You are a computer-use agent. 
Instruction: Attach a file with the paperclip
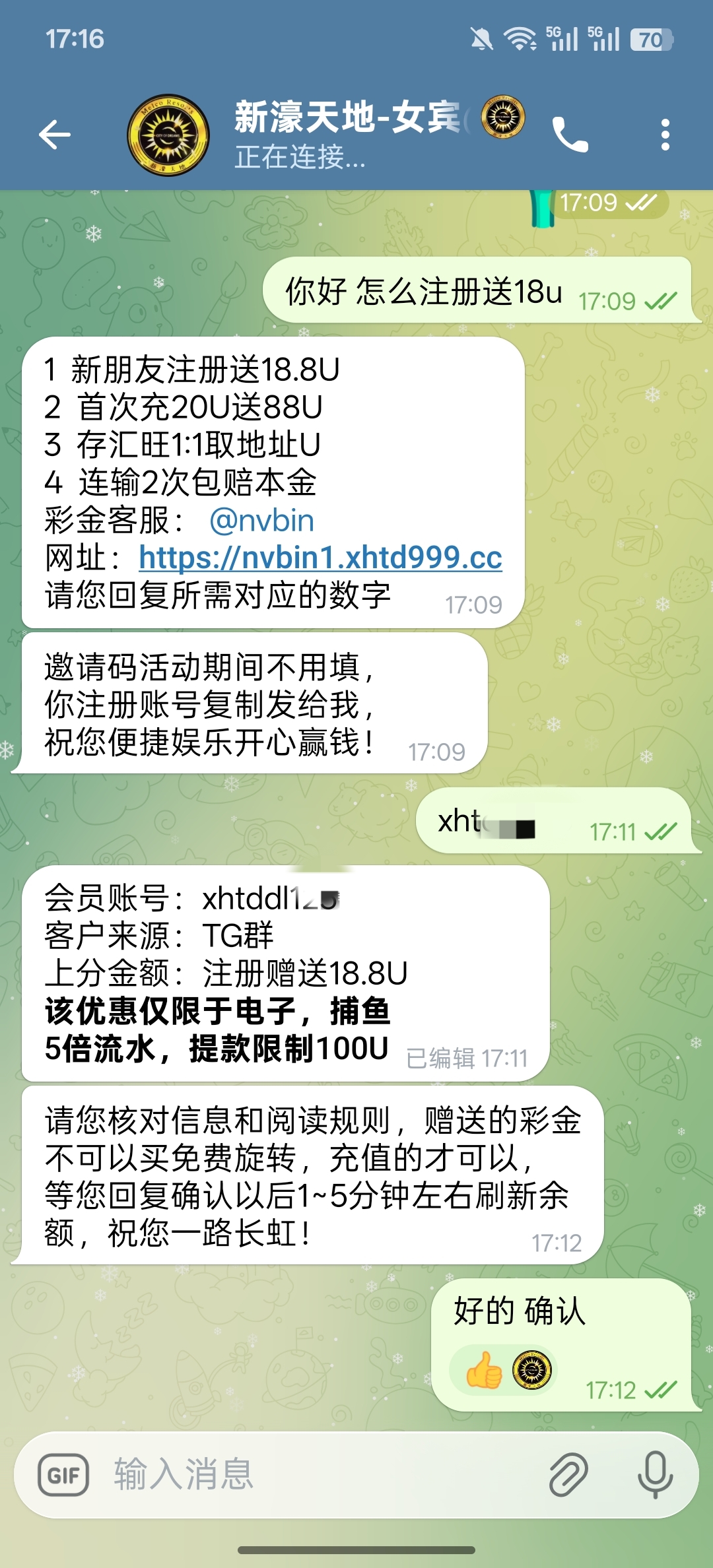568,1475
